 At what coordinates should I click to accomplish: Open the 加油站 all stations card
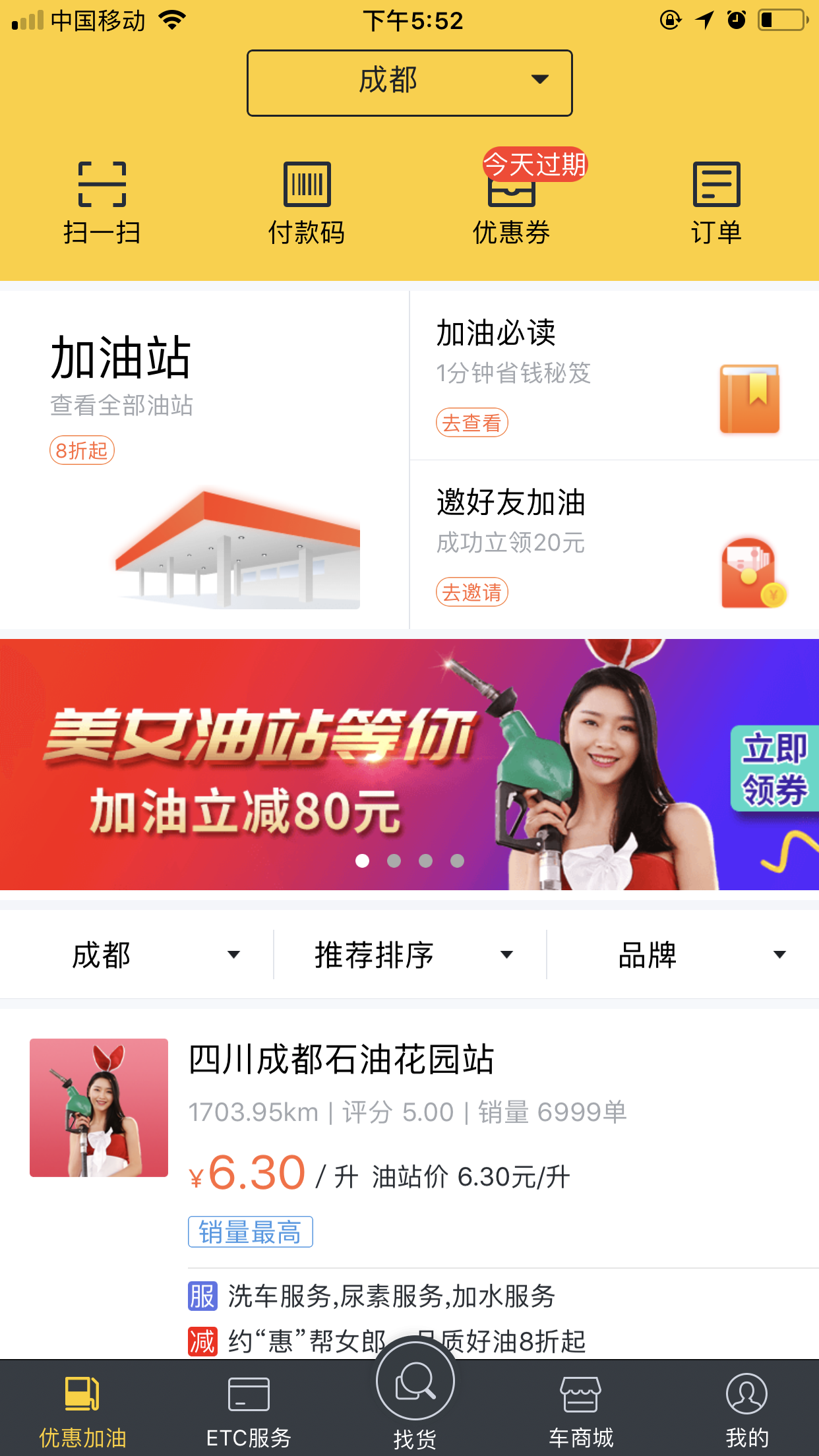pos(204,460)
